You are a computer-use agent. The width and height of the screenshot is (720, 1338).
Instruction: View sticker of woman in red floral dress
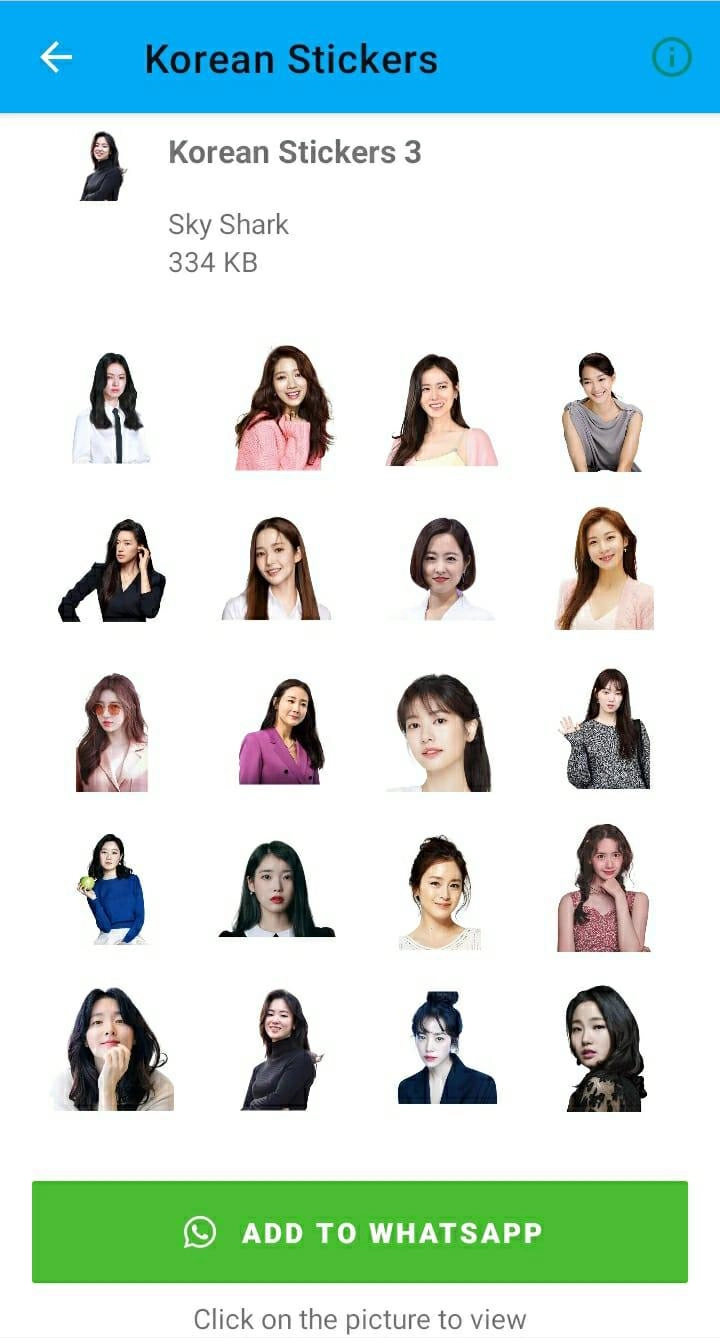603,889
